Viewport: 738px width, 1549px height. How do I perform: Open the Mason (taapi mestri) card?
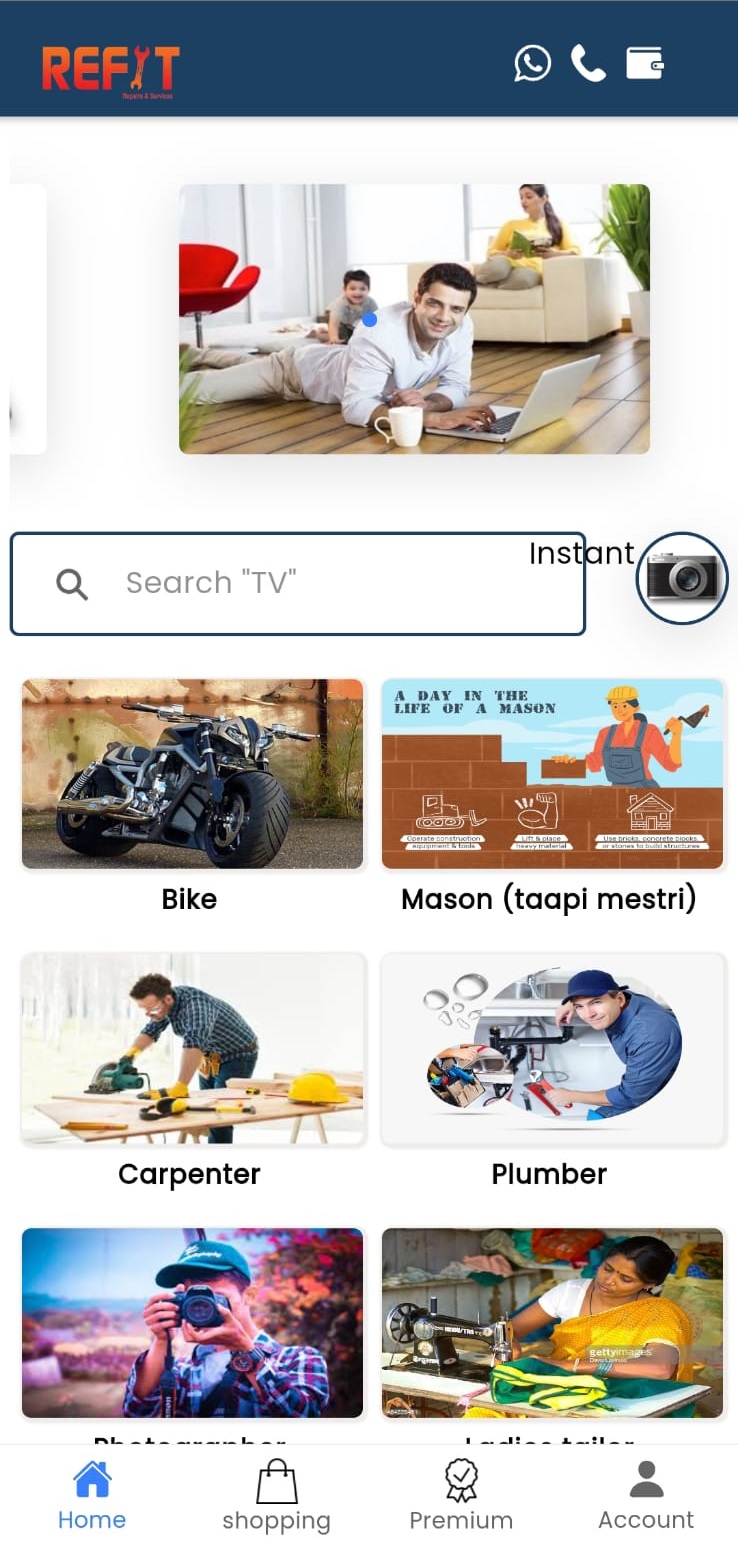[552, 774]
